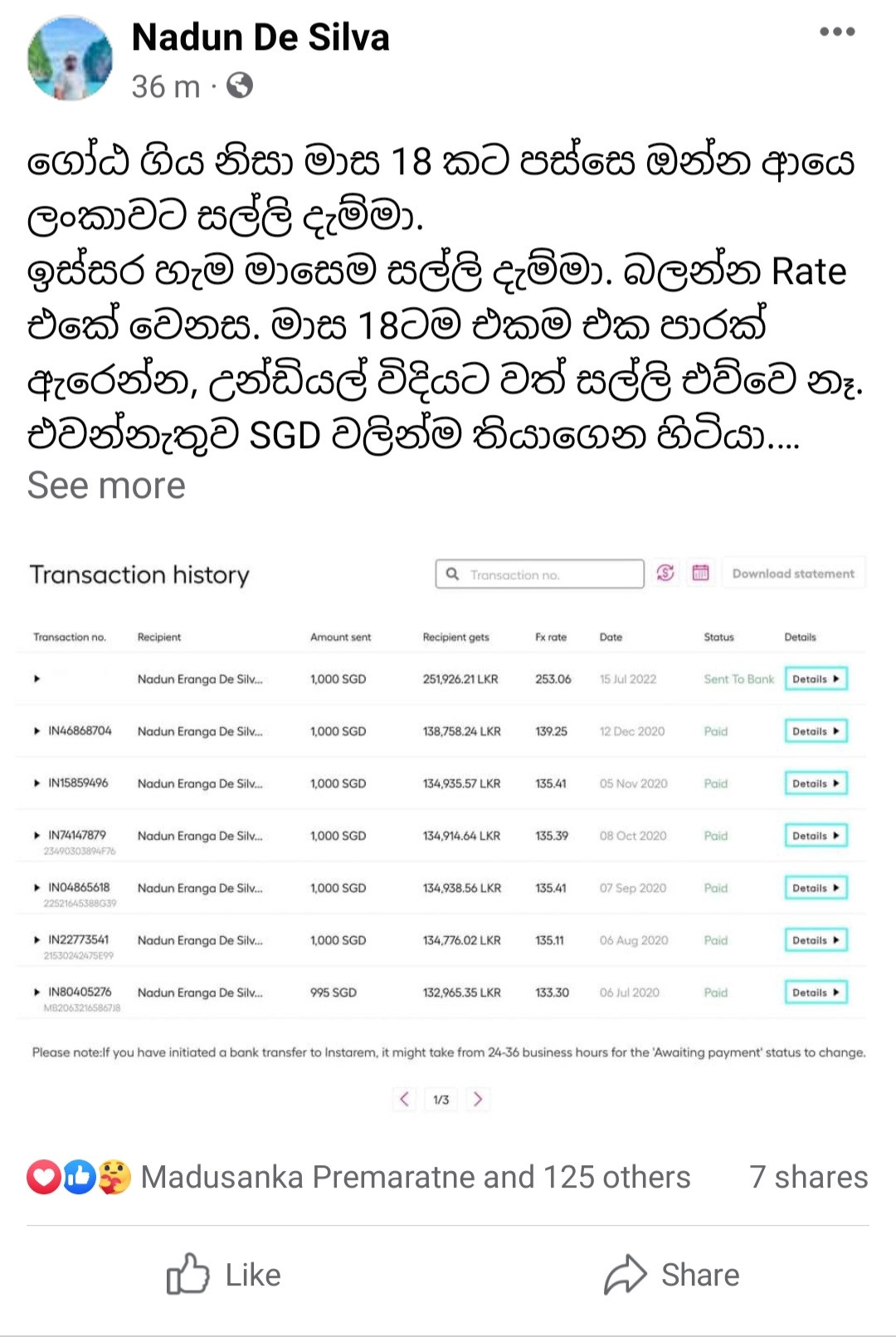Viewport: 896px width, 1337px height.
Task: Expand the post with See more
Action: tap(106, 486)
